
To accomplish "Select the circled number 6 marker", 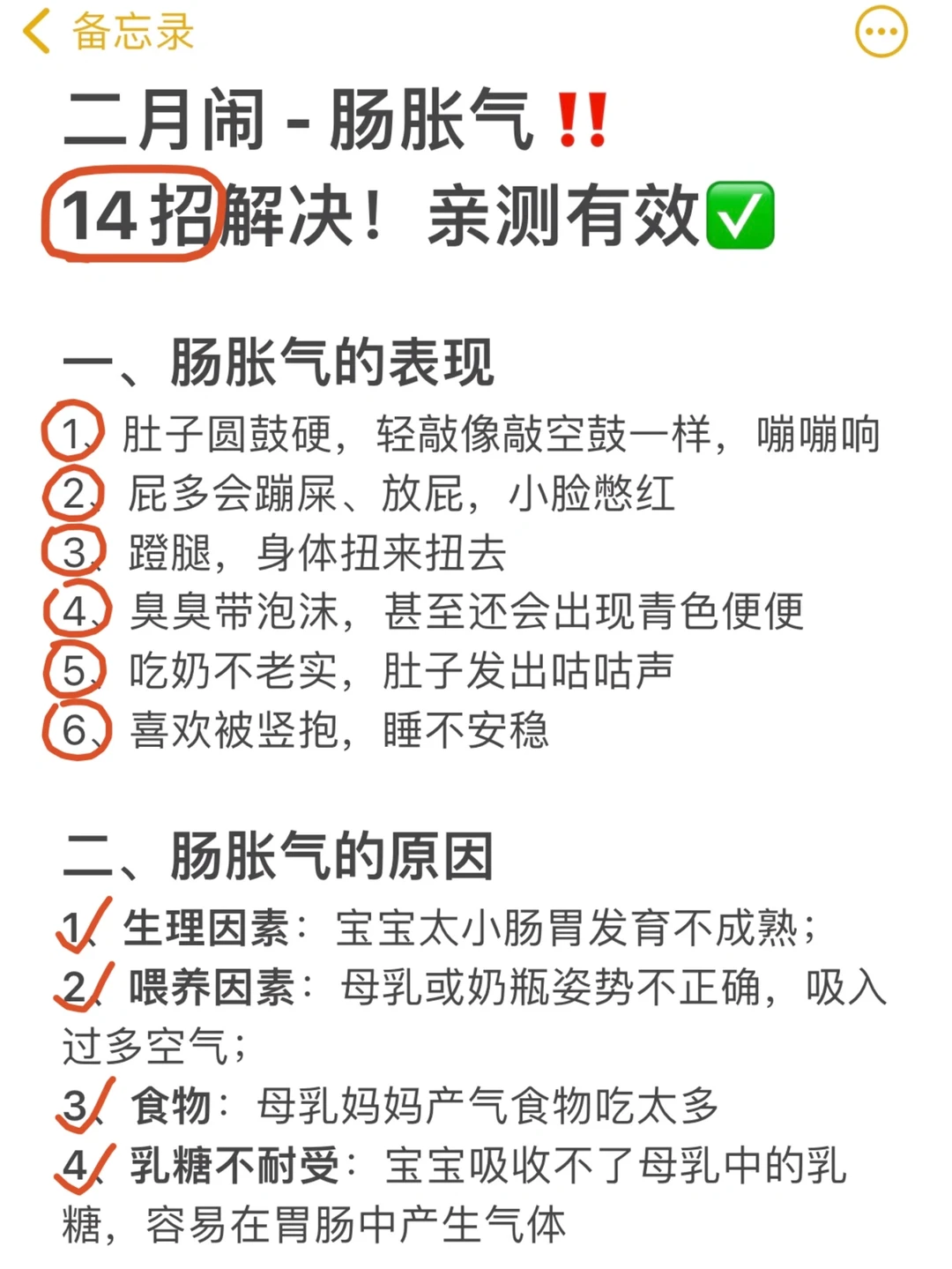I will 75,731.
